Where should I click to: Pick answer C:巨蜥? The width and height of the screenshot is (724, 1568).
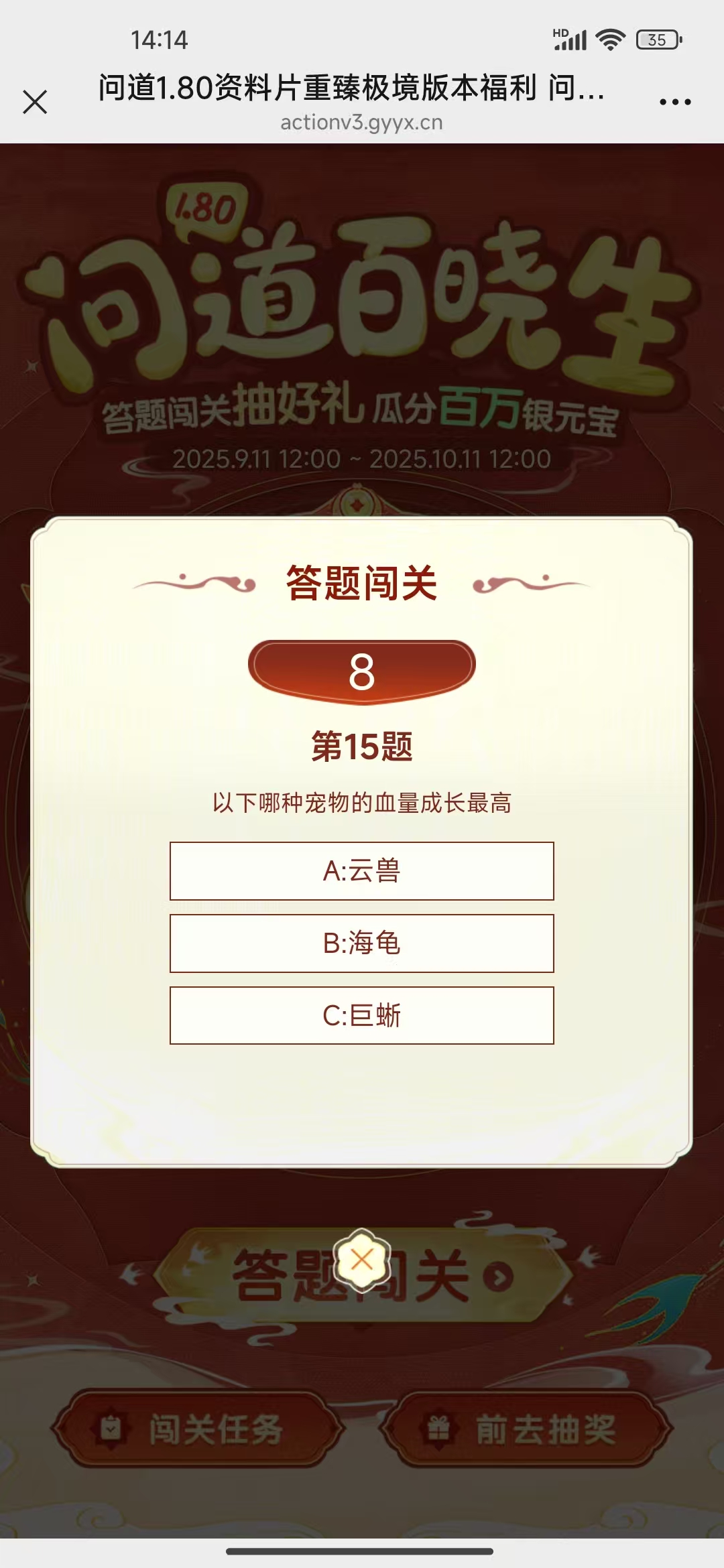tap(361, 1015)
